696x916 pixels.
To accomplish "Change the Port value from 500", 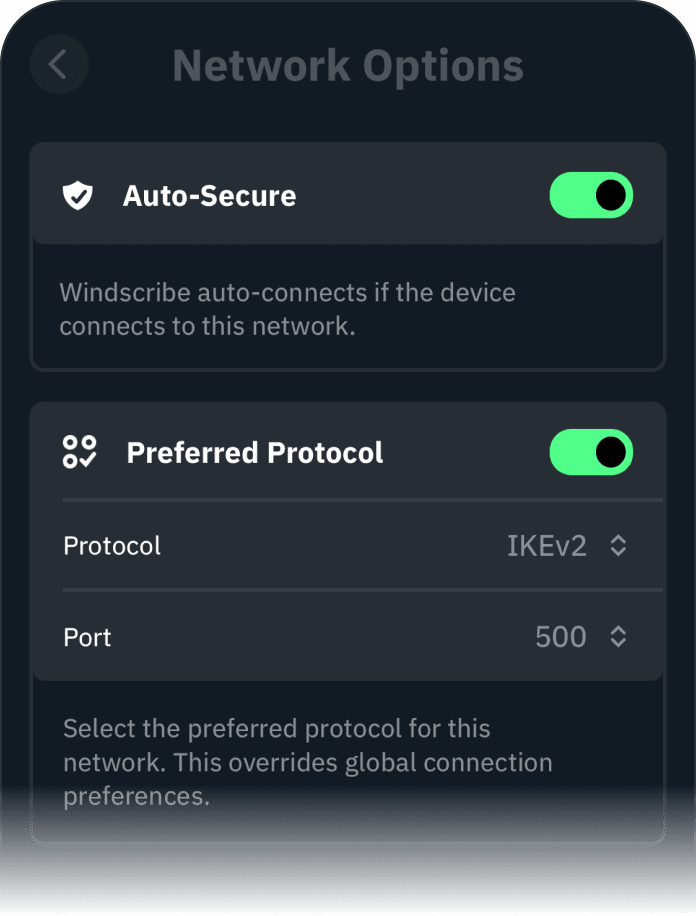I will pos(581,637).
